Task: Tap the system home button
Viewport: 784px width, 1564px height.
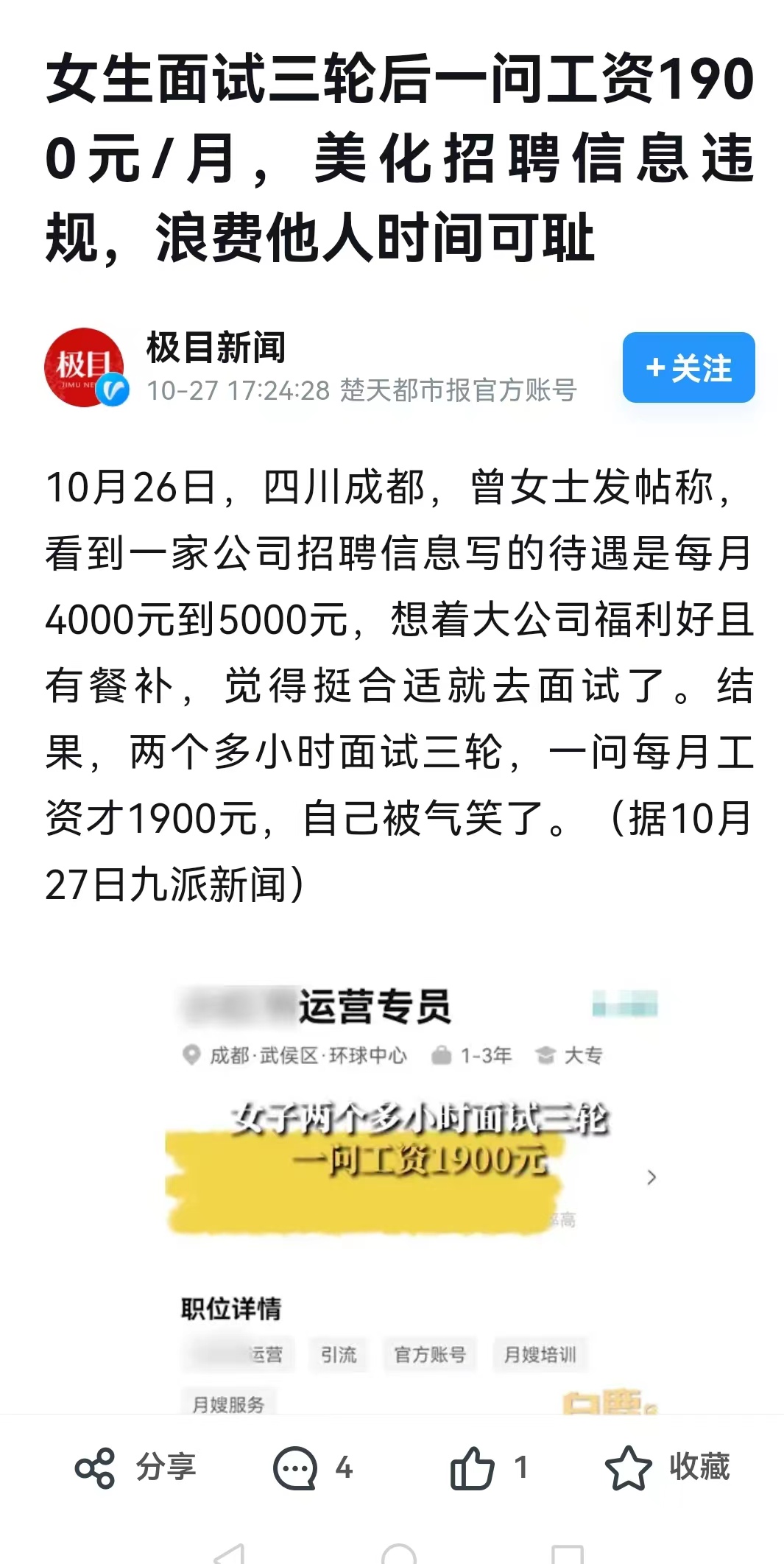Action: coord(399,1554)
